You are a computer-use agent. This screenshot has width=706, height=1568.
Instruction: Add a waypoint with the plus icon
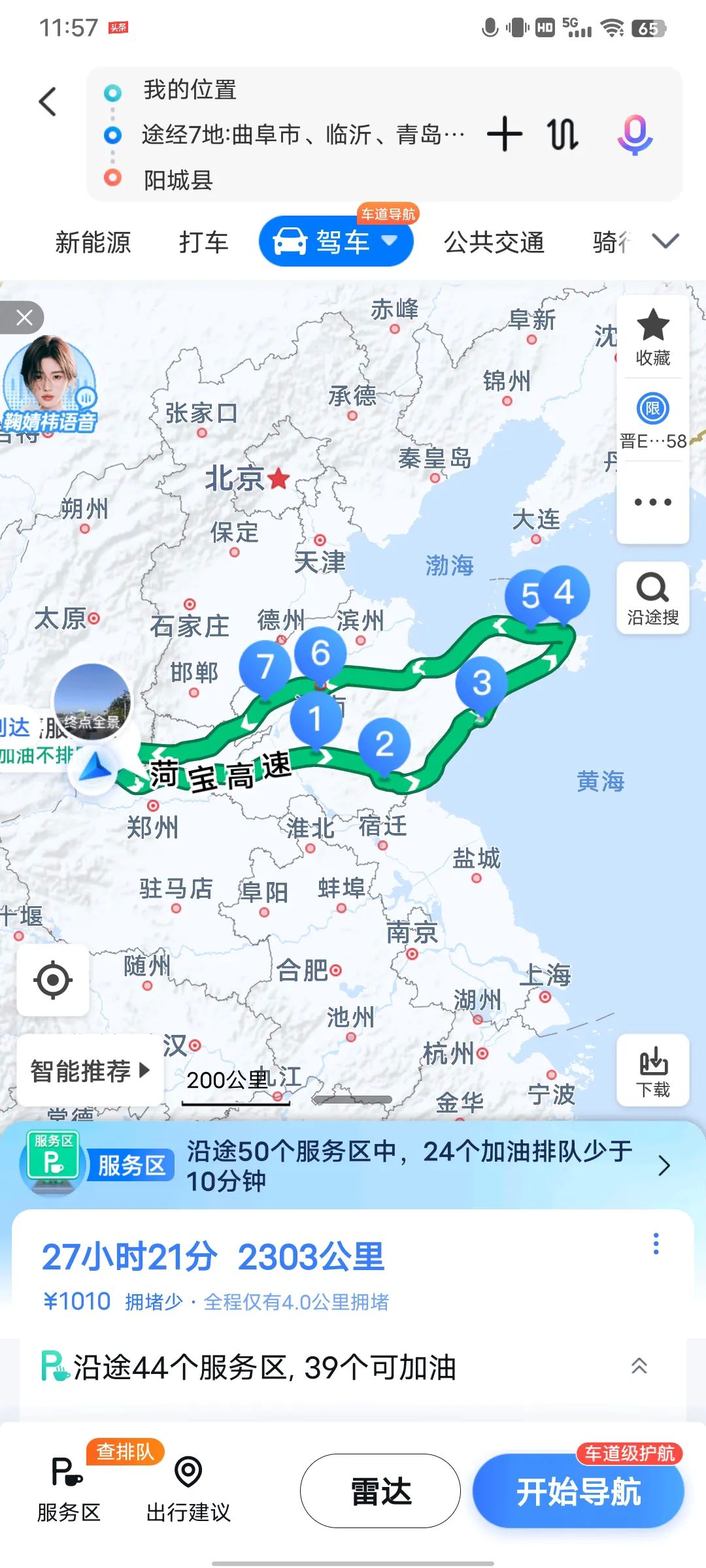point(505,134)
